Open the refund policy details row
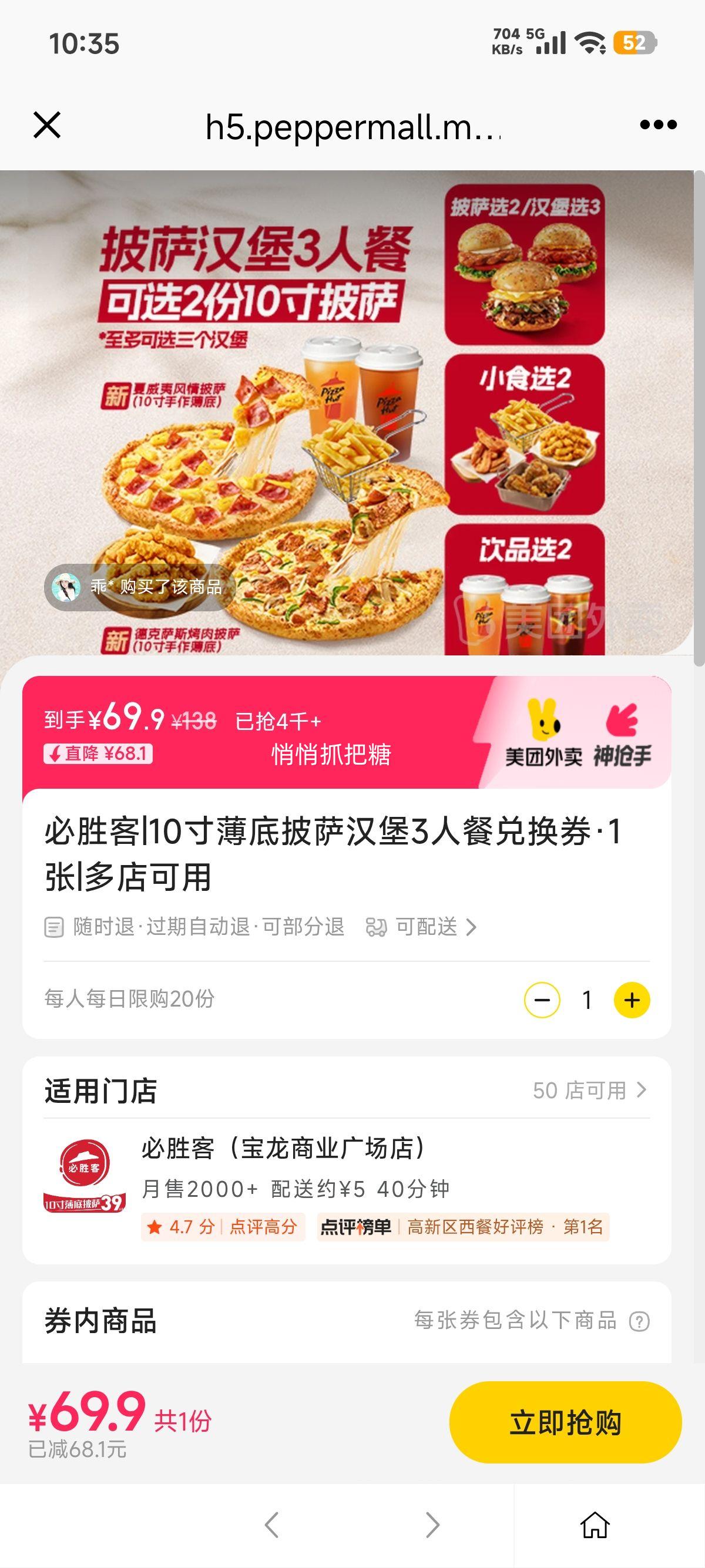The image size is (705, 1568). click(x=194, y=927)
